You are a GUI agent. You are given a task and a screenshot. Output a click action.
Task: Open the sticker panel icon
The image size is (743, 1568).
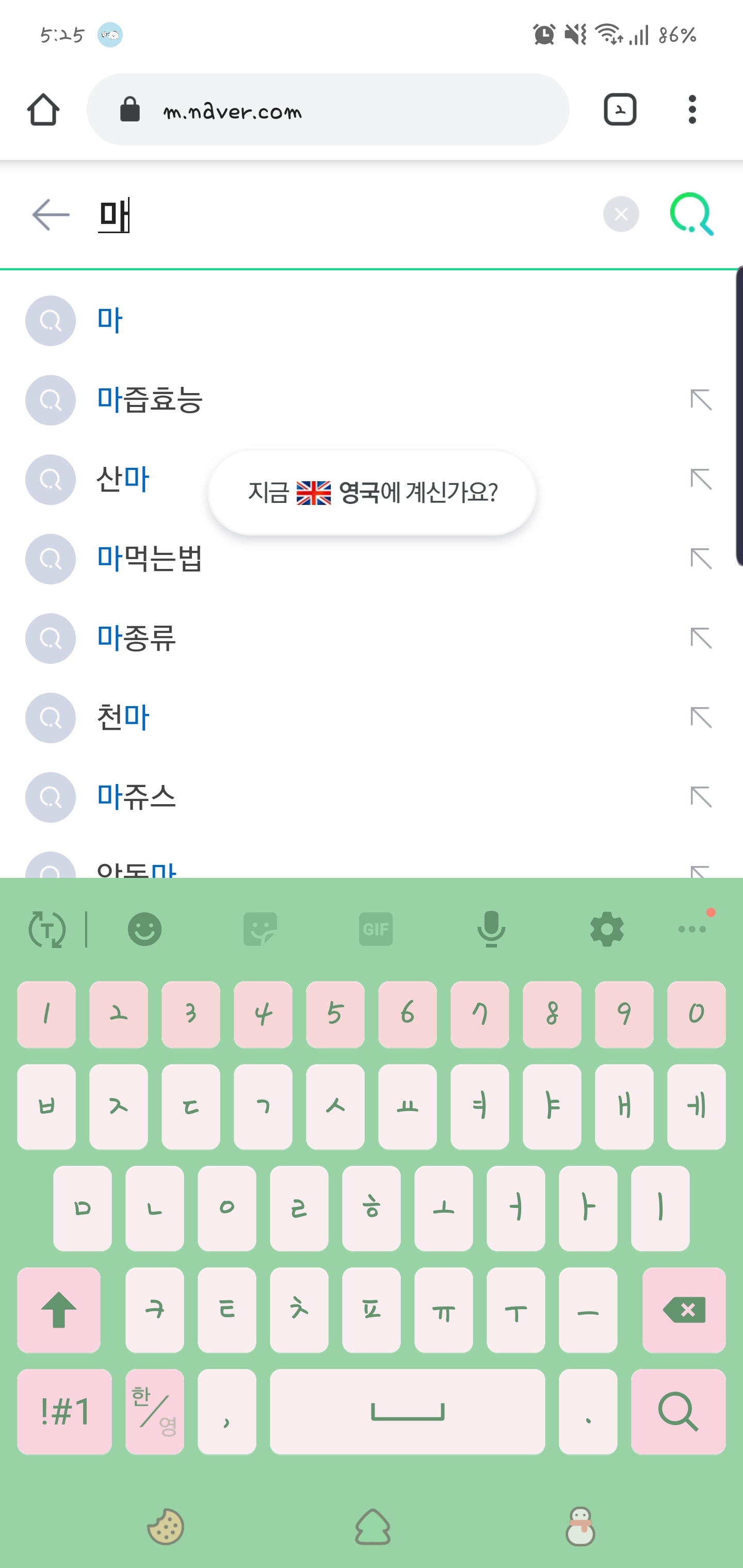pyautogui.click(x=261, y=928)
